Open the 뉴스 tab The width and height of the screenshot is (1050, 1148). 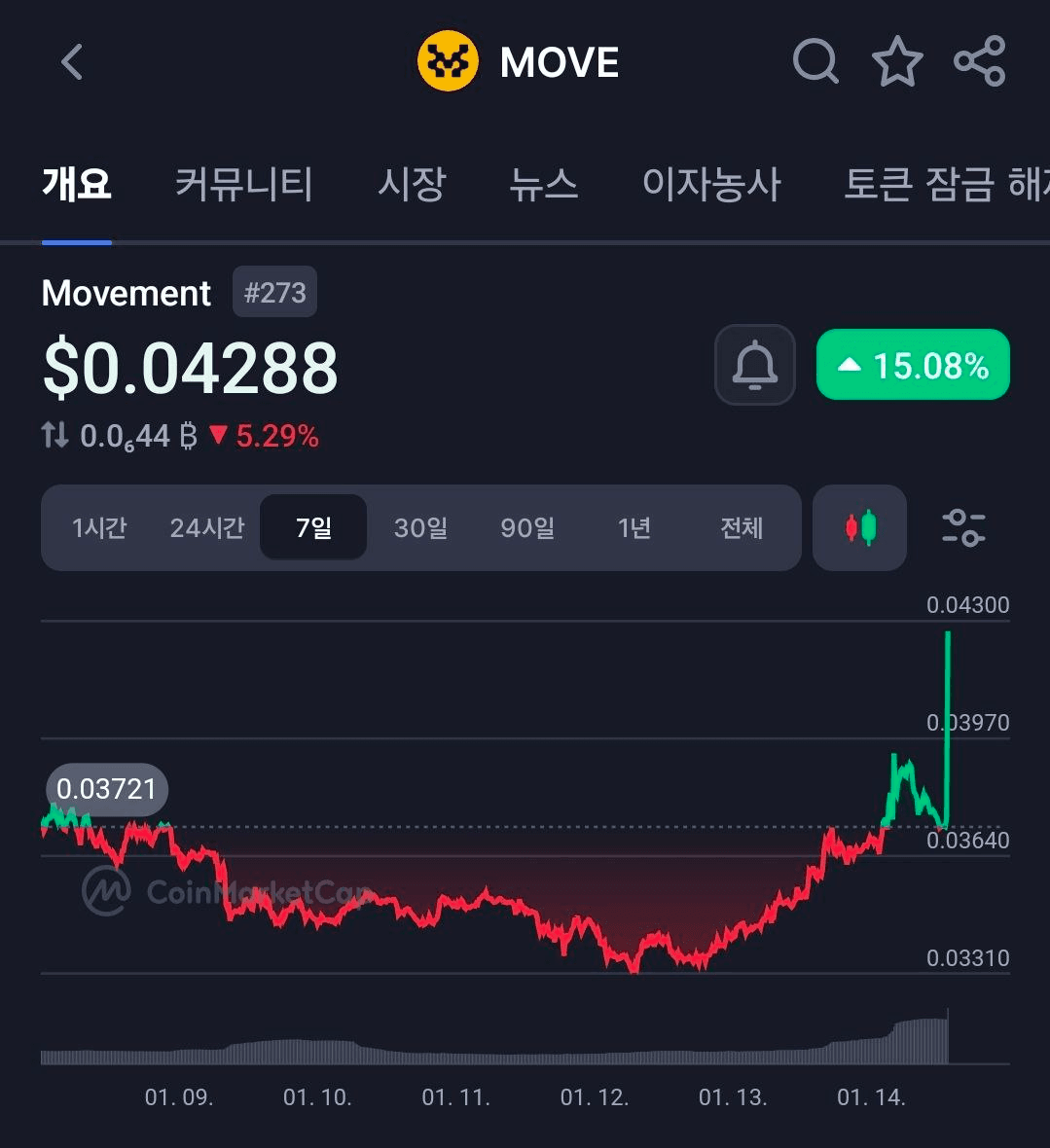point(544,183)
